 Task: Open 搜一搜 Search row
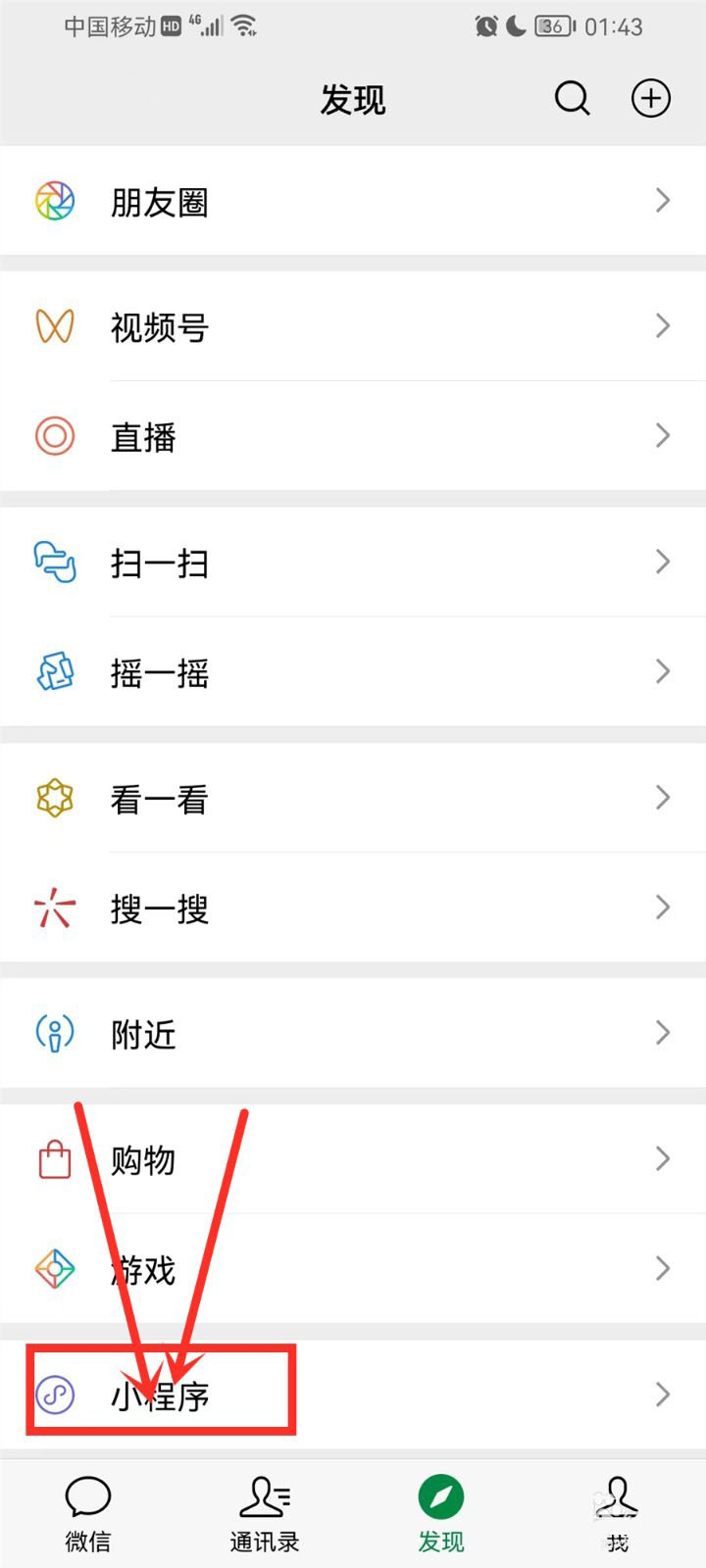pyautogui.click(x=353, y=908)
